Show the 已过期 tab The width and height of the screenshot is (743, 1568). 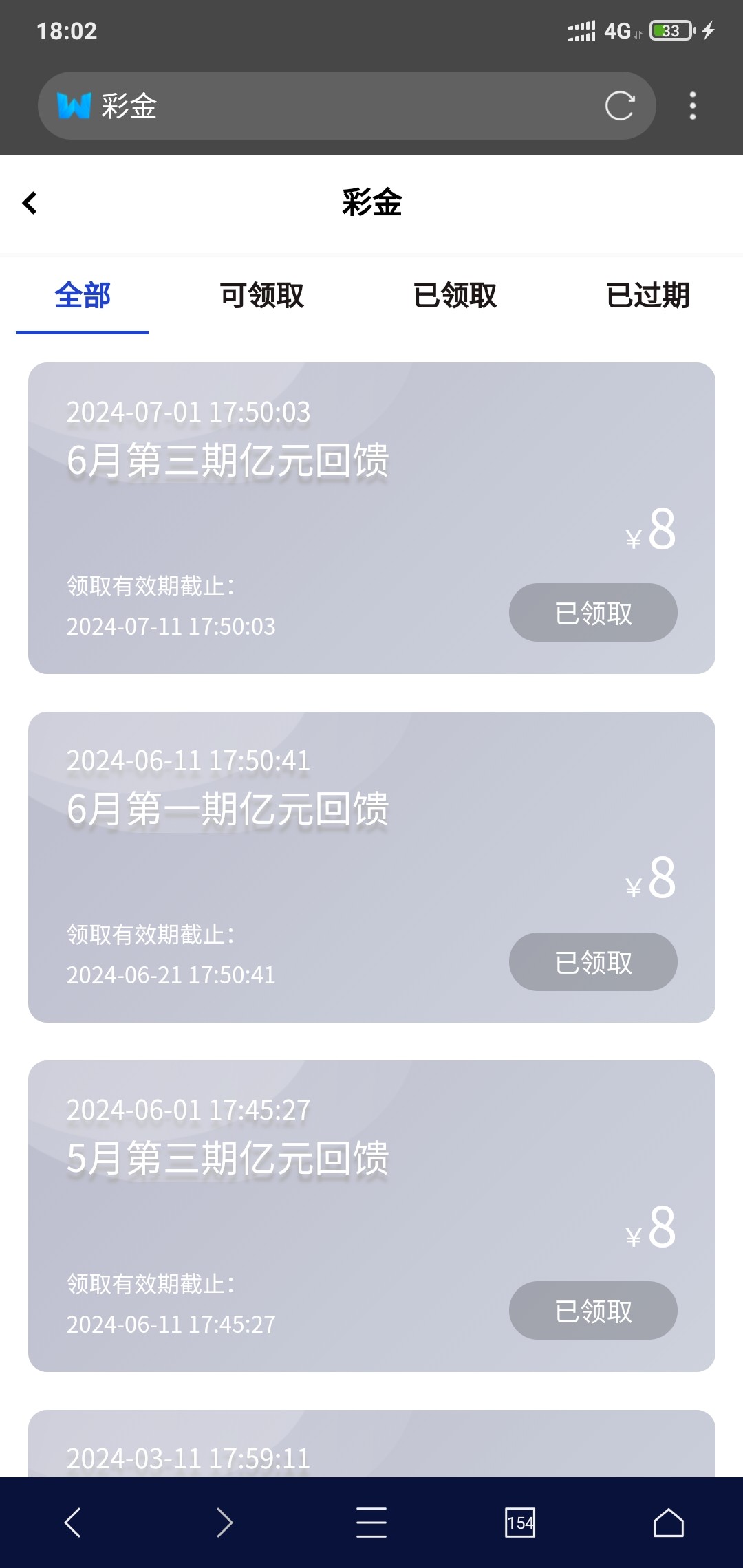click(x=647, y=296)
